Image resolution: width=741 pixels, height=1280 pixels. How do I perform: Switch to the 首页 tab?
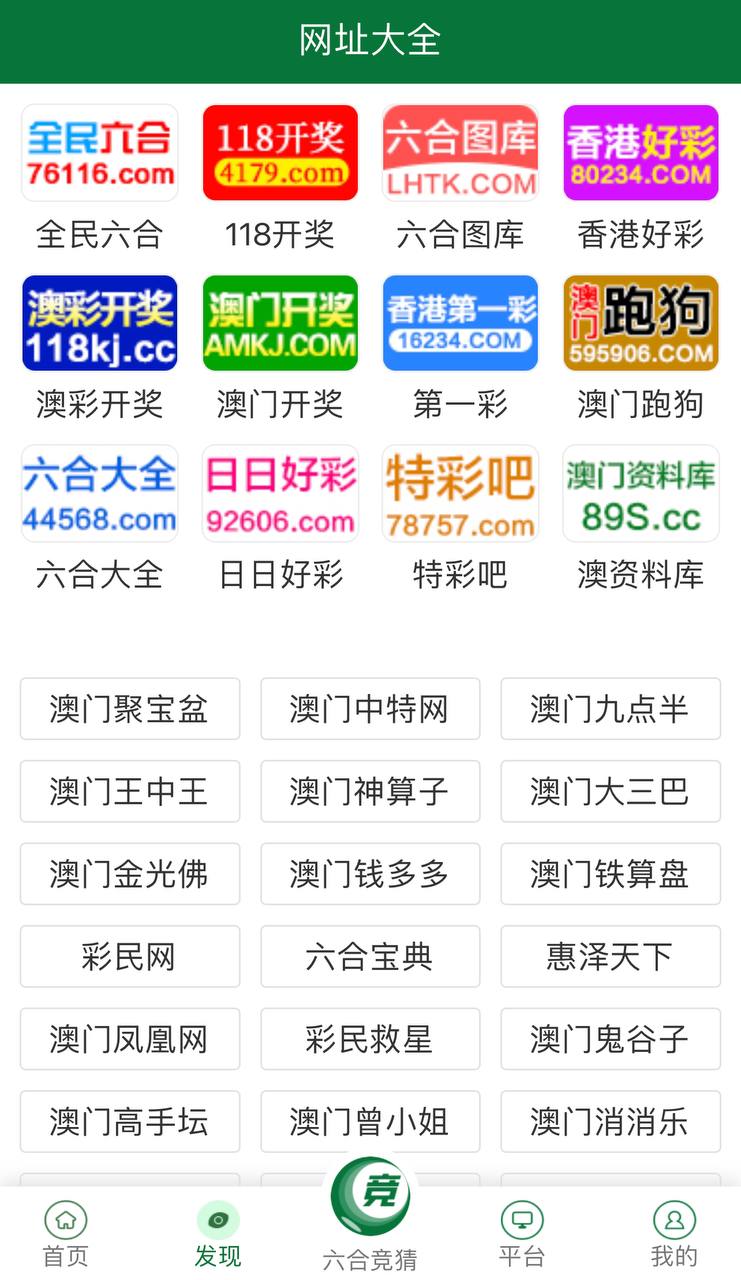coord(66,1234)
